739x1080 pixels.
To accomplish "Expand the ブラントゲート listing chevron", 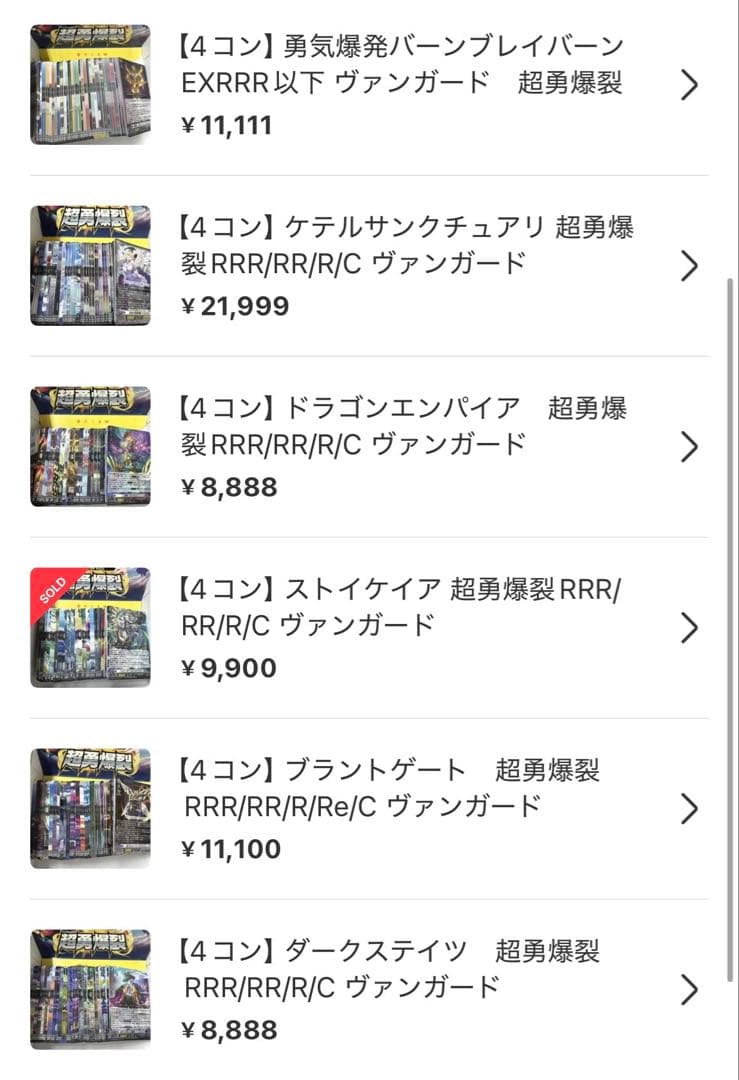I will 688,808.
